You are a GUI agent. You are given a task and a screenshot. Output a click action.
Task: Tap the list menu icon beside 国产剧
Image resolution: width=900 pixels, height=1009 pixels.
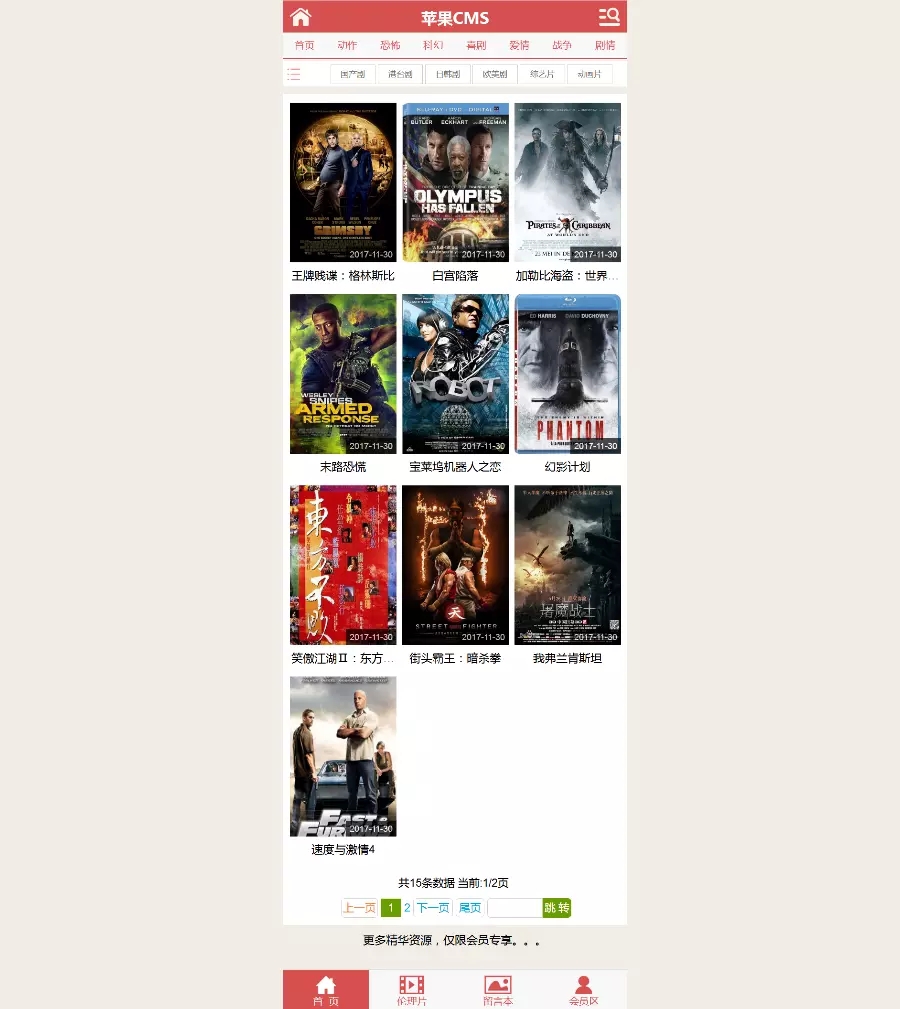pyautogui.click(x=294, y=74)
